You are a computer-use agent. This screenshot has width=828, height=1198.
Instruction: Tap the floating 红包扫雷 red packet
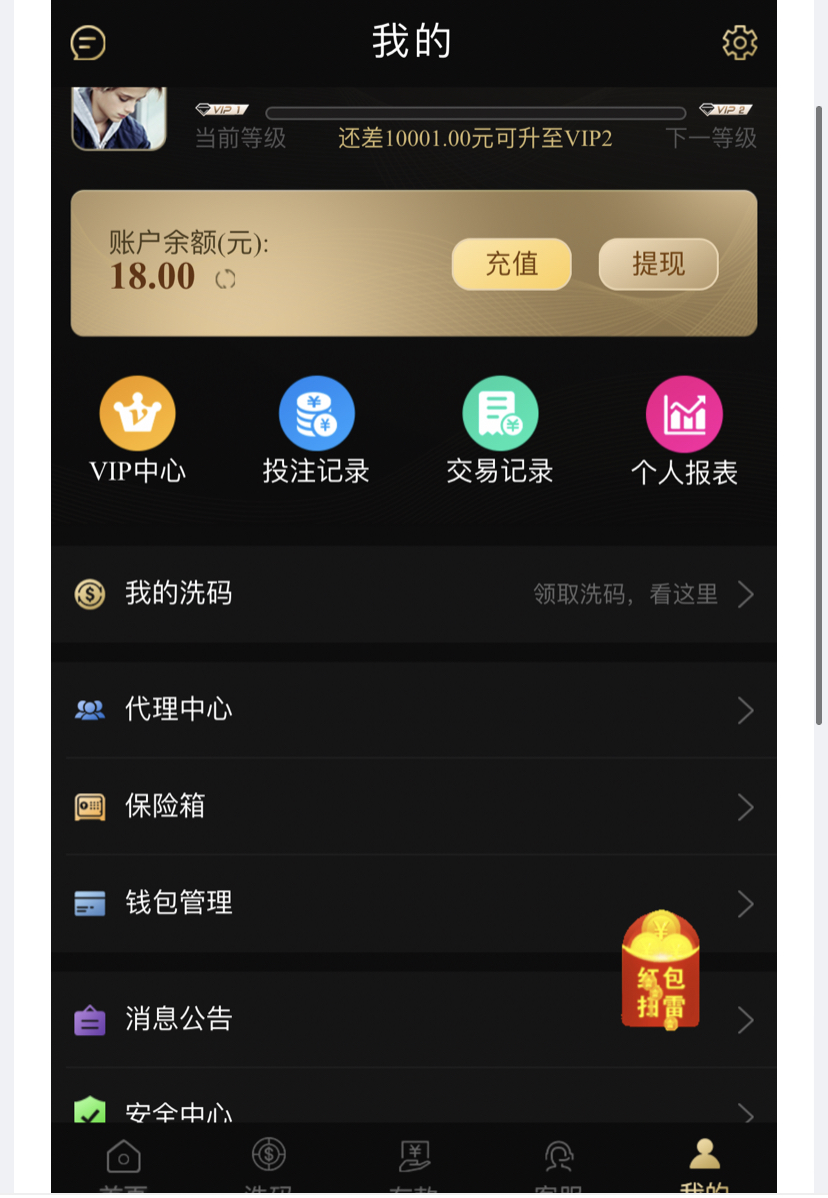point(660,970)
